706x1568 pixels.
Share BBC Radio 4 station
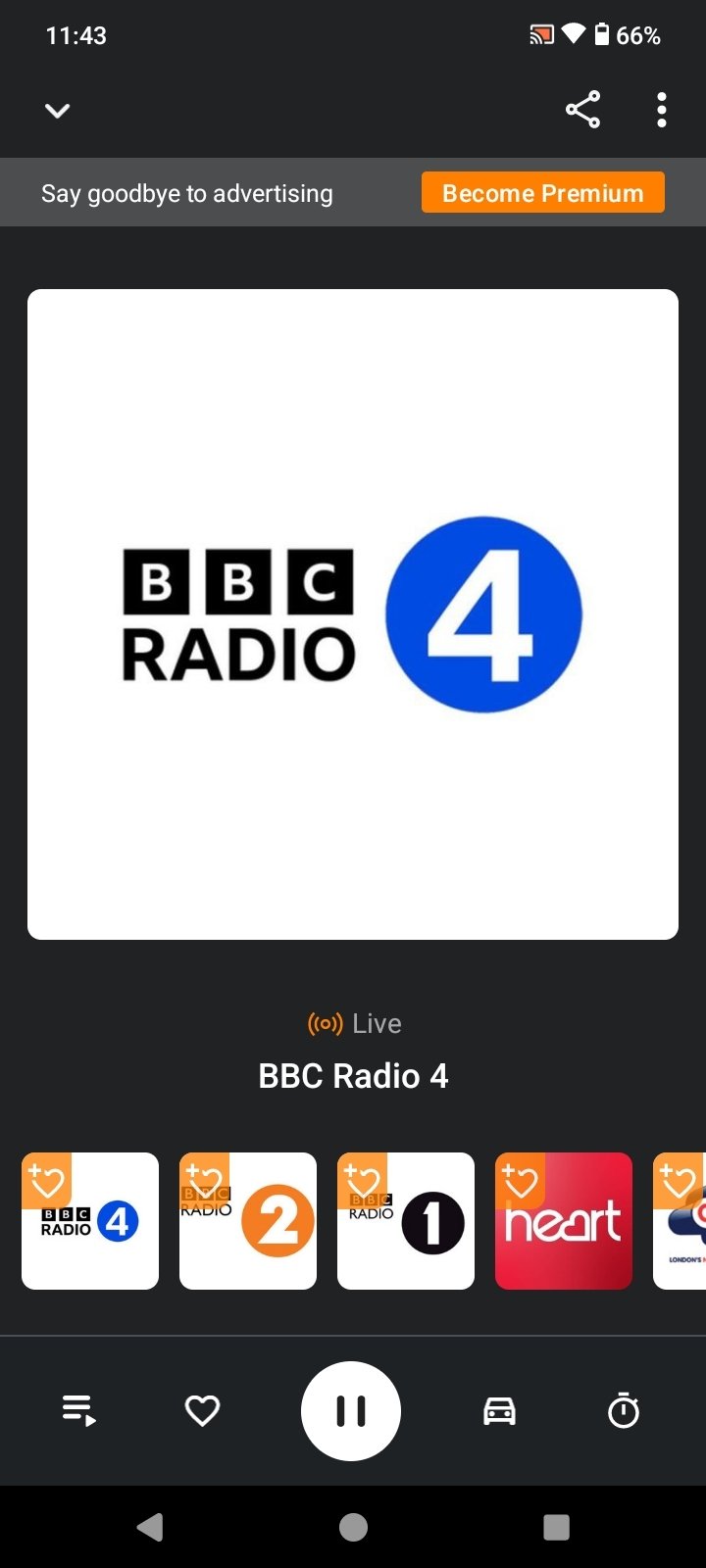[583, 110]
